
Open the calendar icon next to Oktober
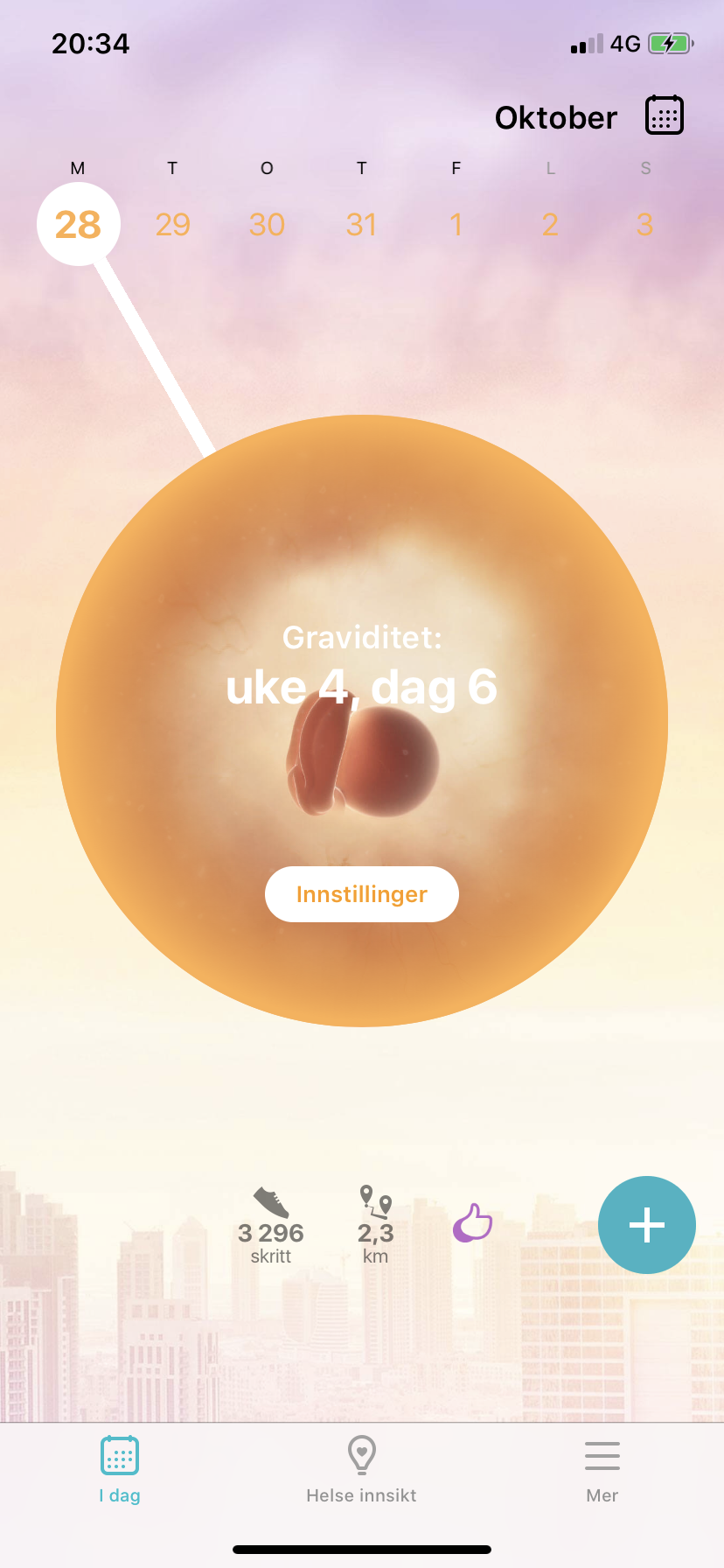665,115
